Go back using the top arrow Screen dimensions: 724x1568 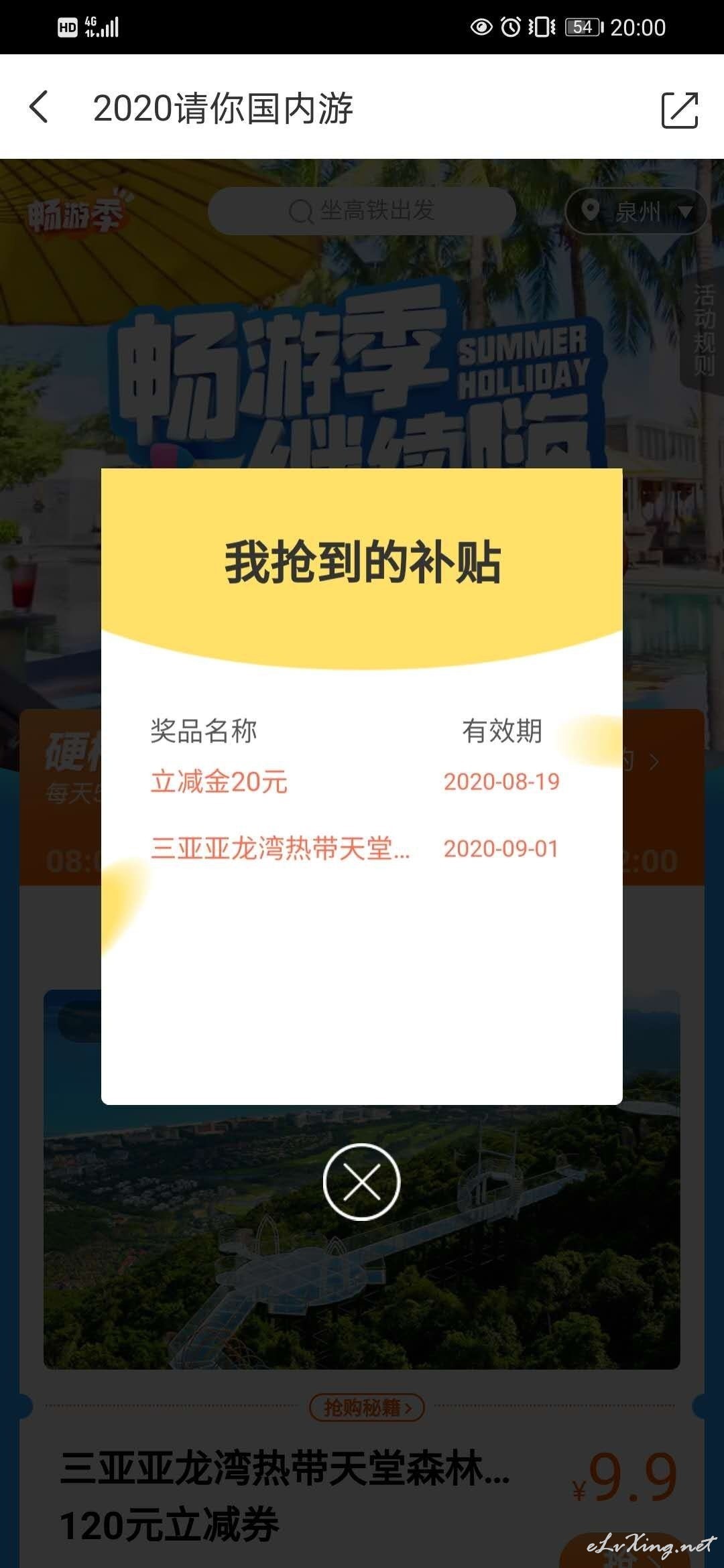[x=40, y=107]
